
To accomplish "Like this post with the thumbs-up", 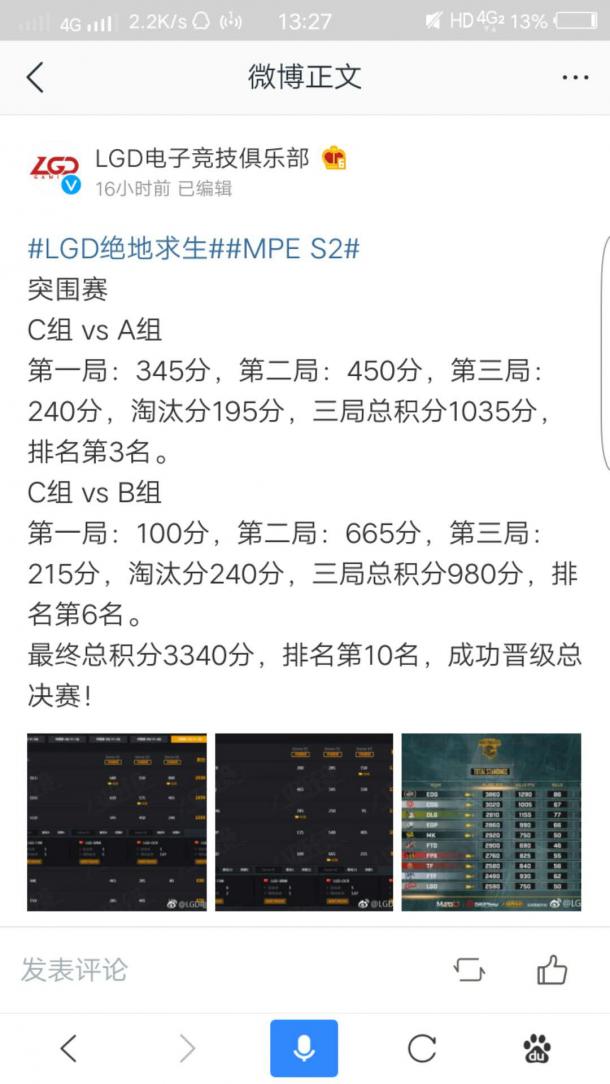I will click(552, 969).
